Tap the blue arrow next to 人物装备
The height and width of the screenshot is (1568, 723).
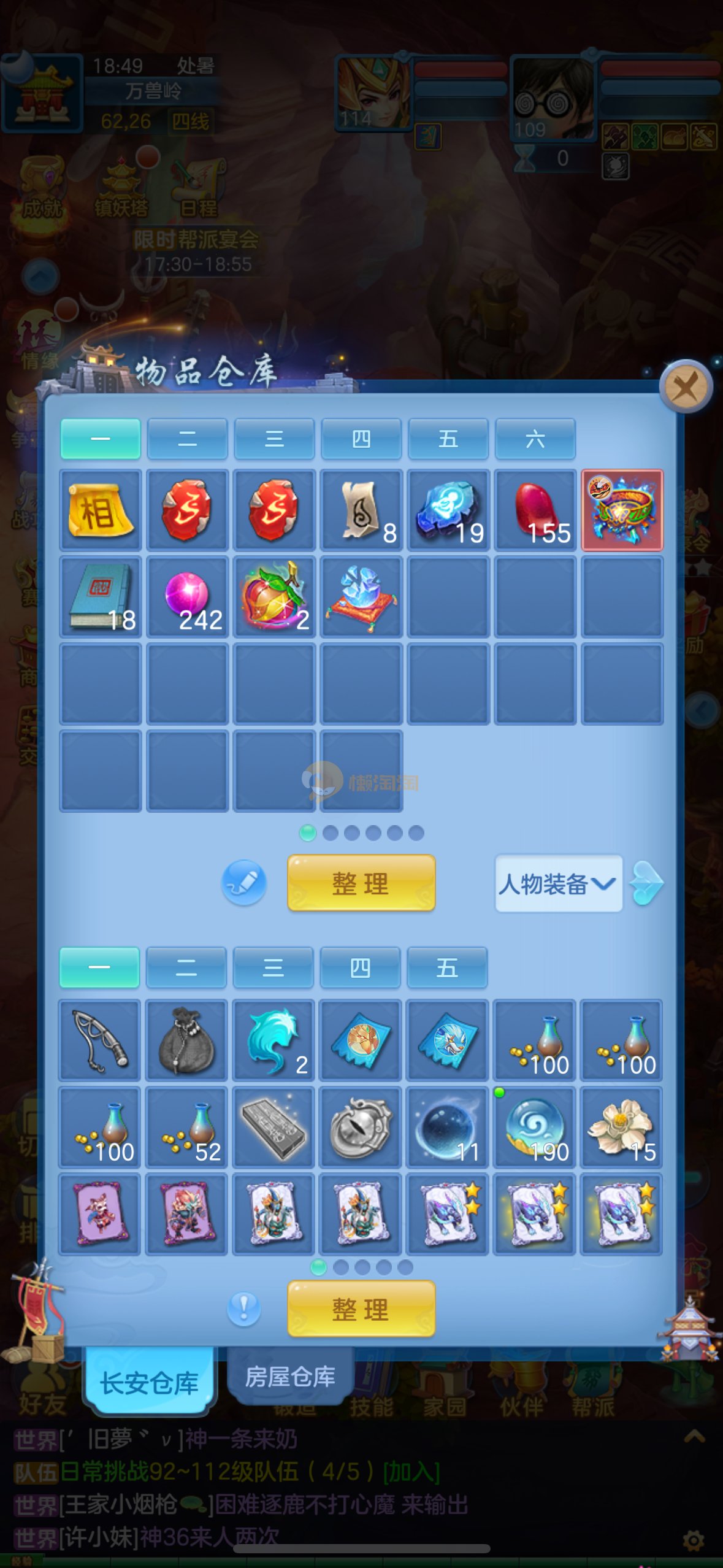coord(647,883)
